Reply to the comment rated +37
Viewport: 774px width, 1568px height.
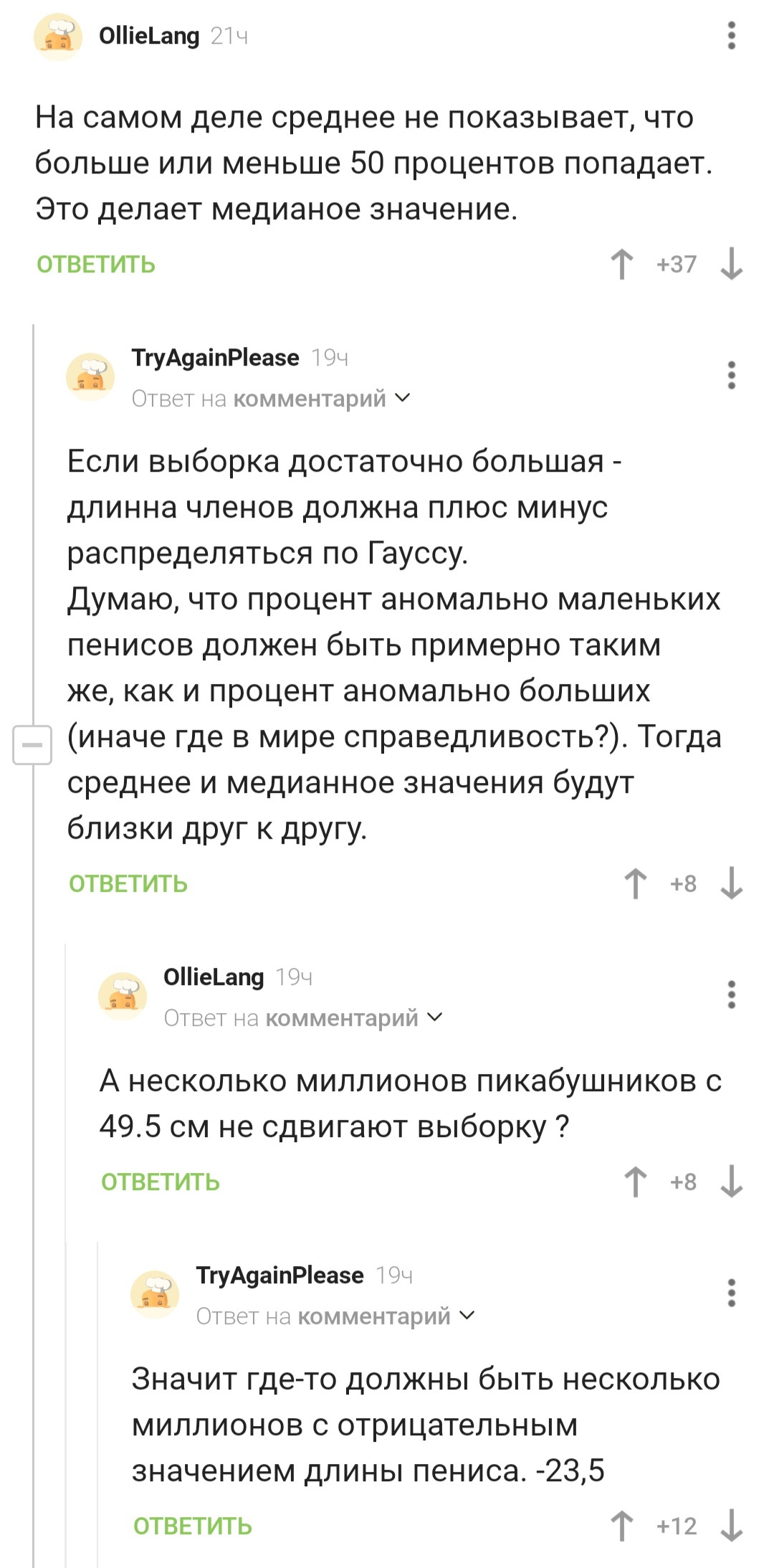coord(96,265)
